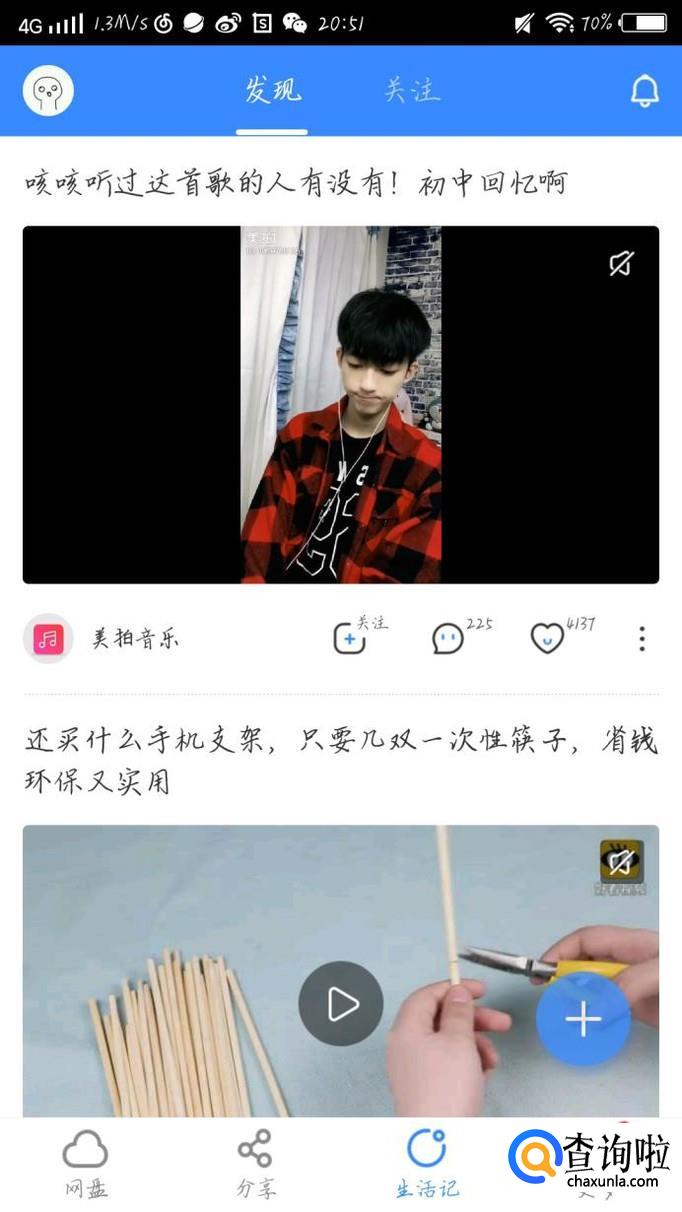The width and height of the screenshot is (682, 1212).
Task: Go to the 网盘 tab
Action: click(x=85, y=1164)
